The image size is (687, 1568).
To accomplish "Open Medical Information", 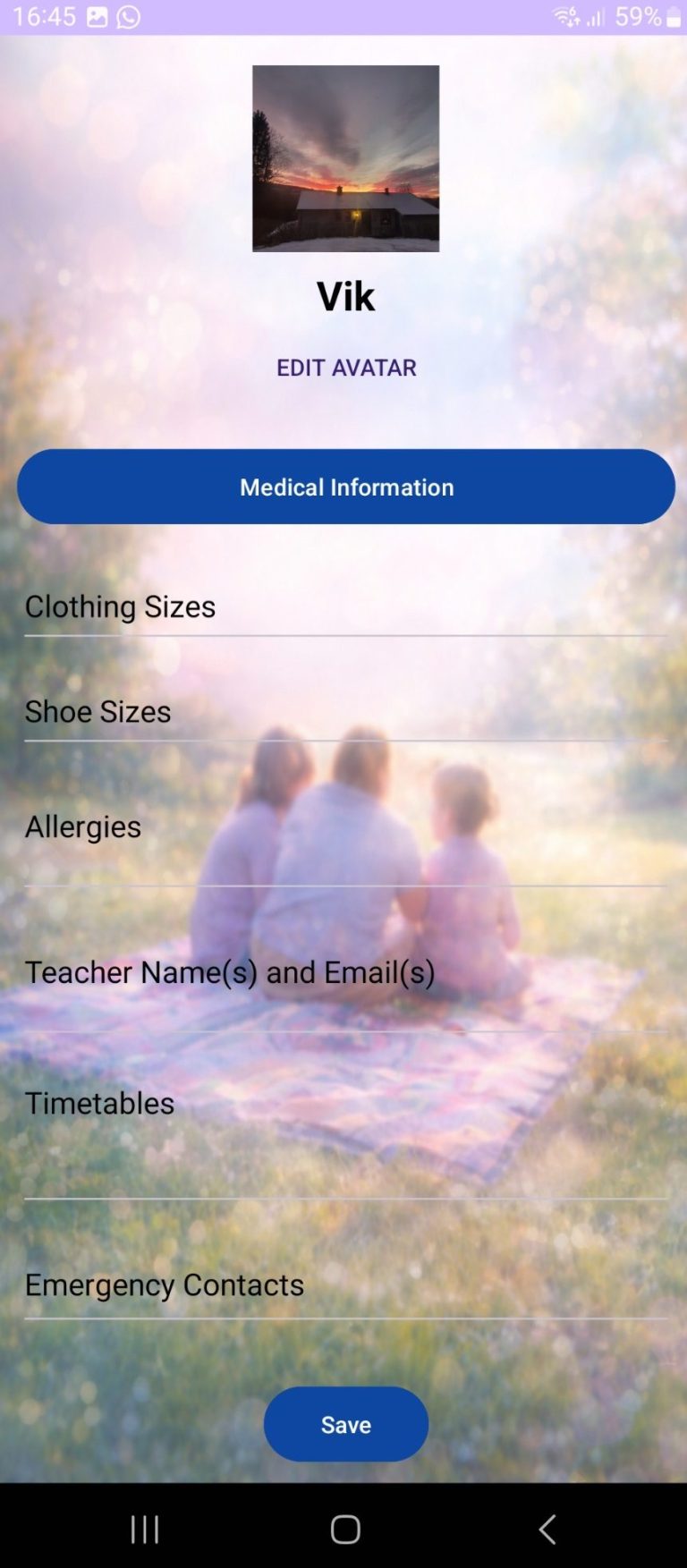I will coord(346,487).
